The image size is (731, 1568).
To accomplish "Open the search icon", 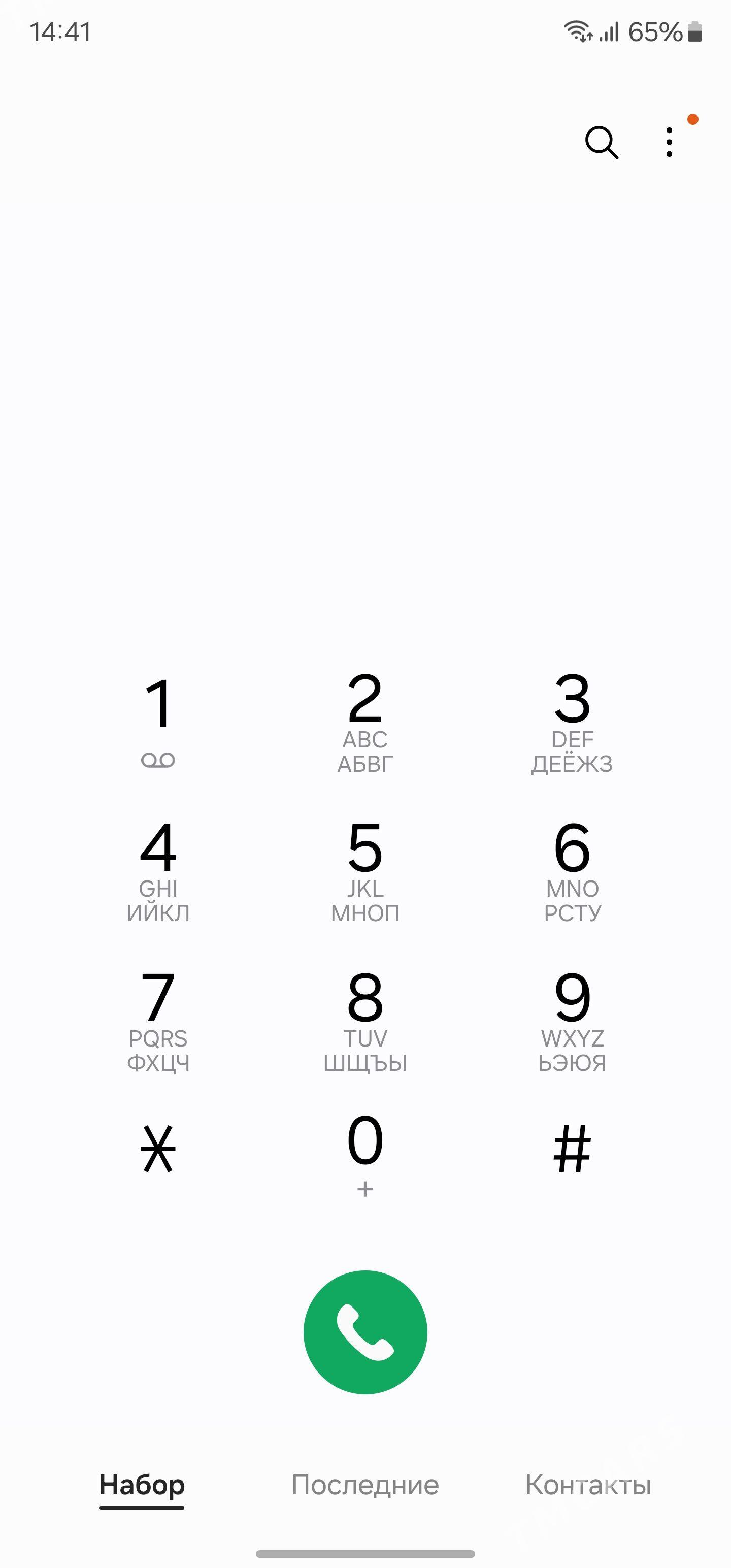I will tap(602, 143).
